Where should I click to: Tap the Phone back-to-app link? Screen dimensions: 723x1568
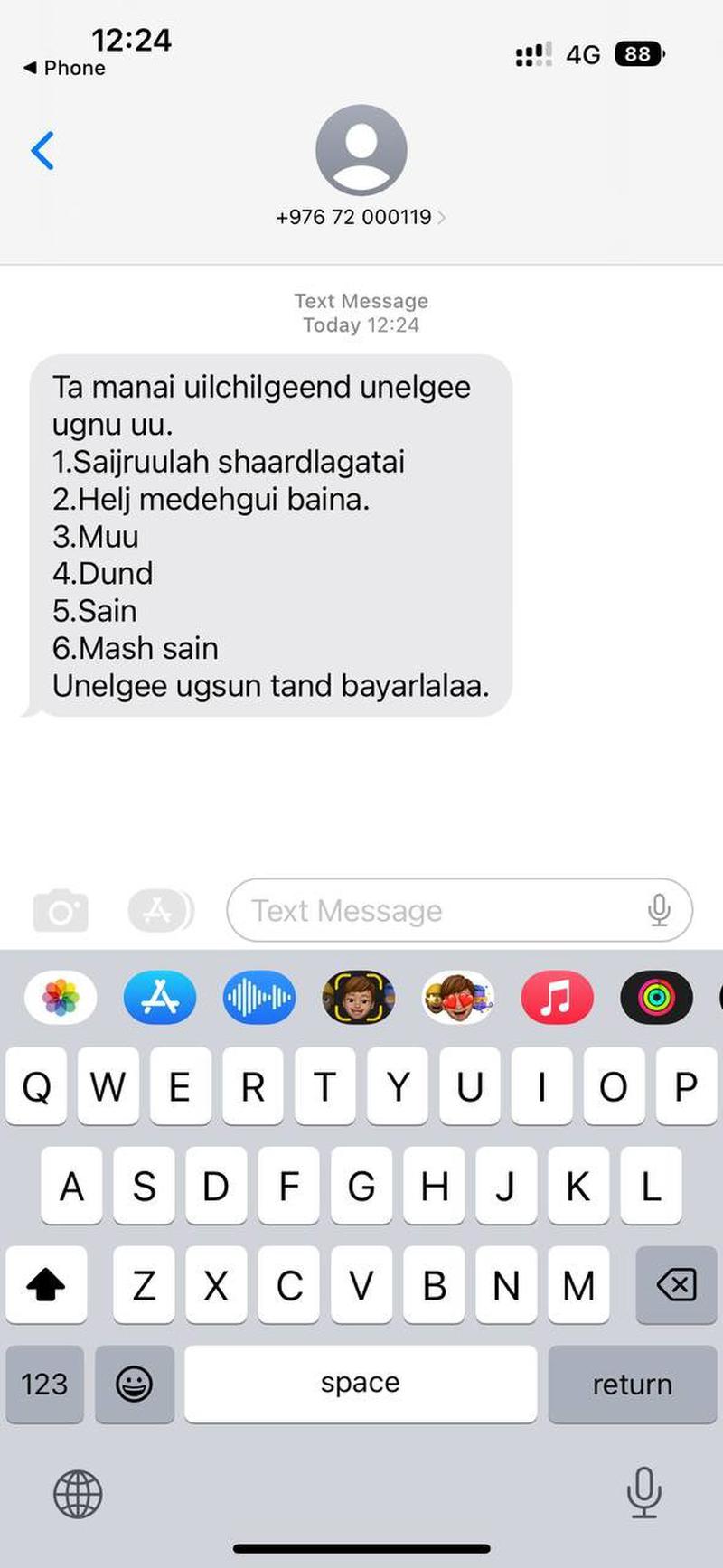(65, 68)
